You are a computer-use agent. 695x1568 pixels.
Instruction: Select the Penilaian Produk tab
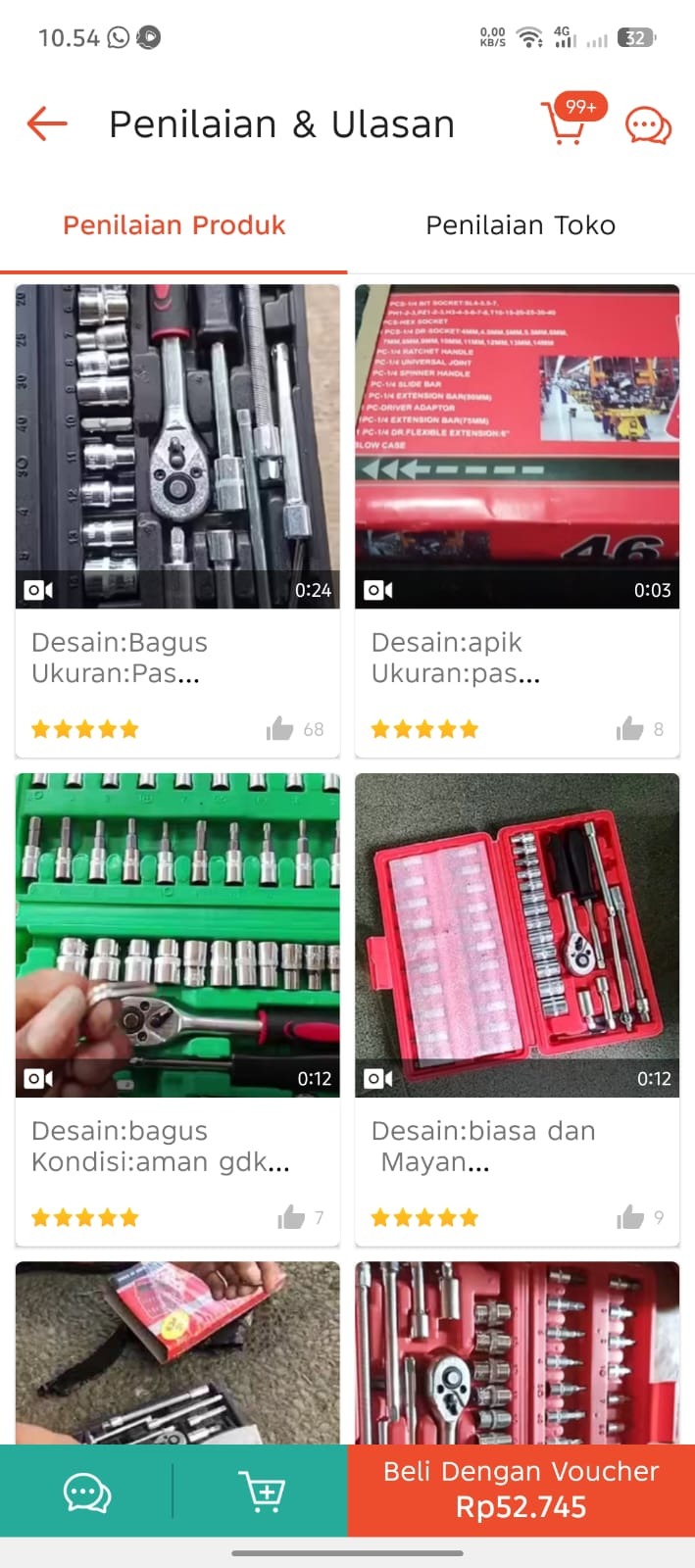pos(174,225)
